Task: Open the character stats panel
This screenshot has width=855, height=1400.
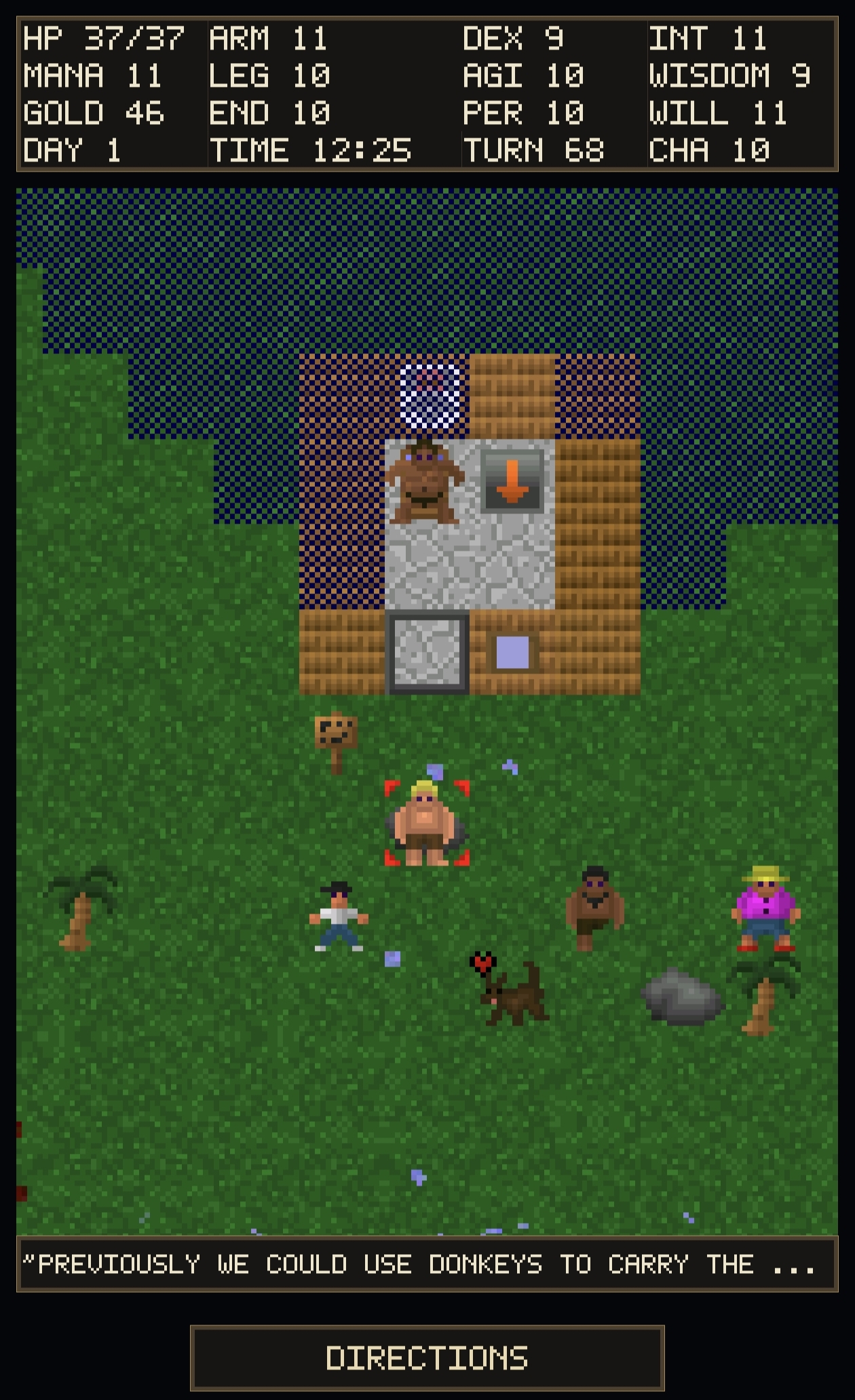Action: 427,94
